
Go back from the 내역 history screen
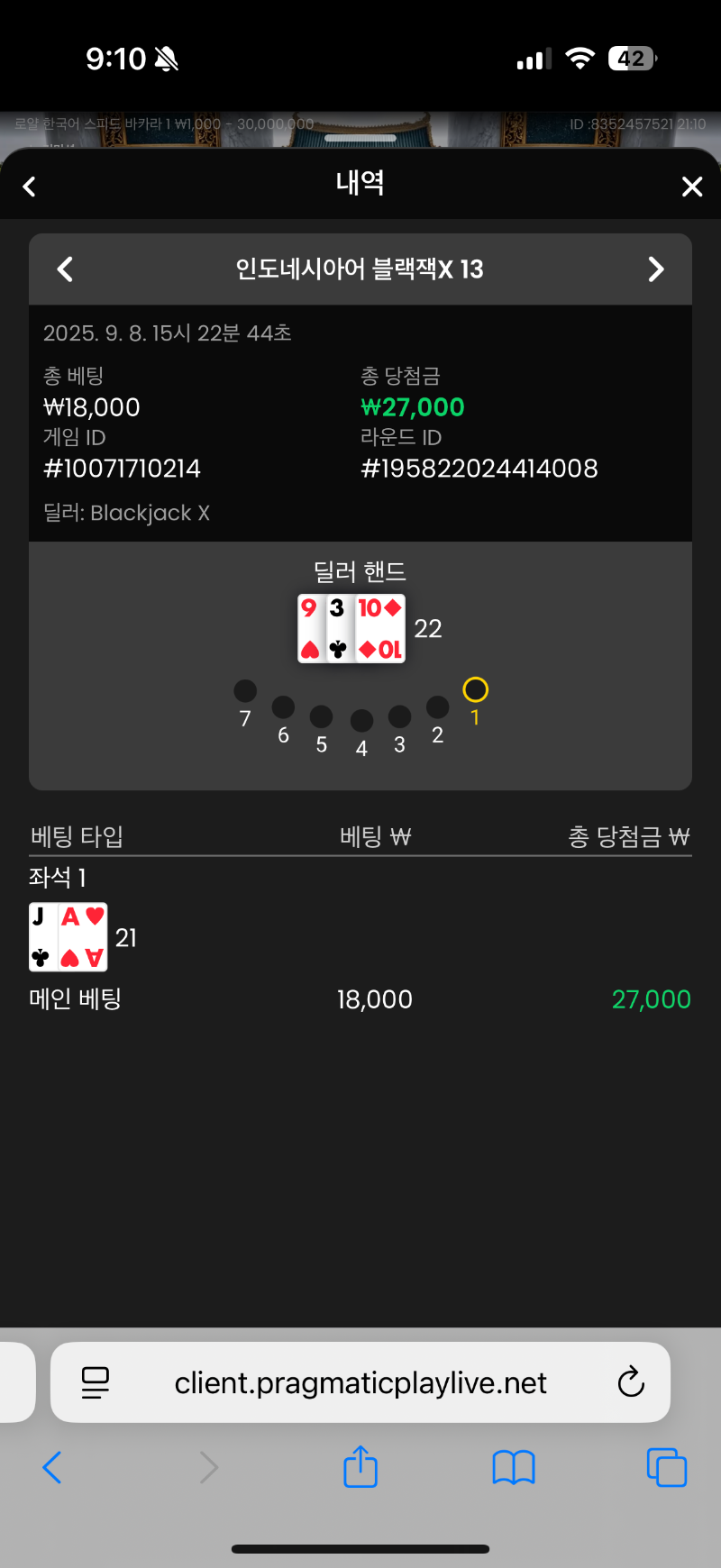[30, 187]
